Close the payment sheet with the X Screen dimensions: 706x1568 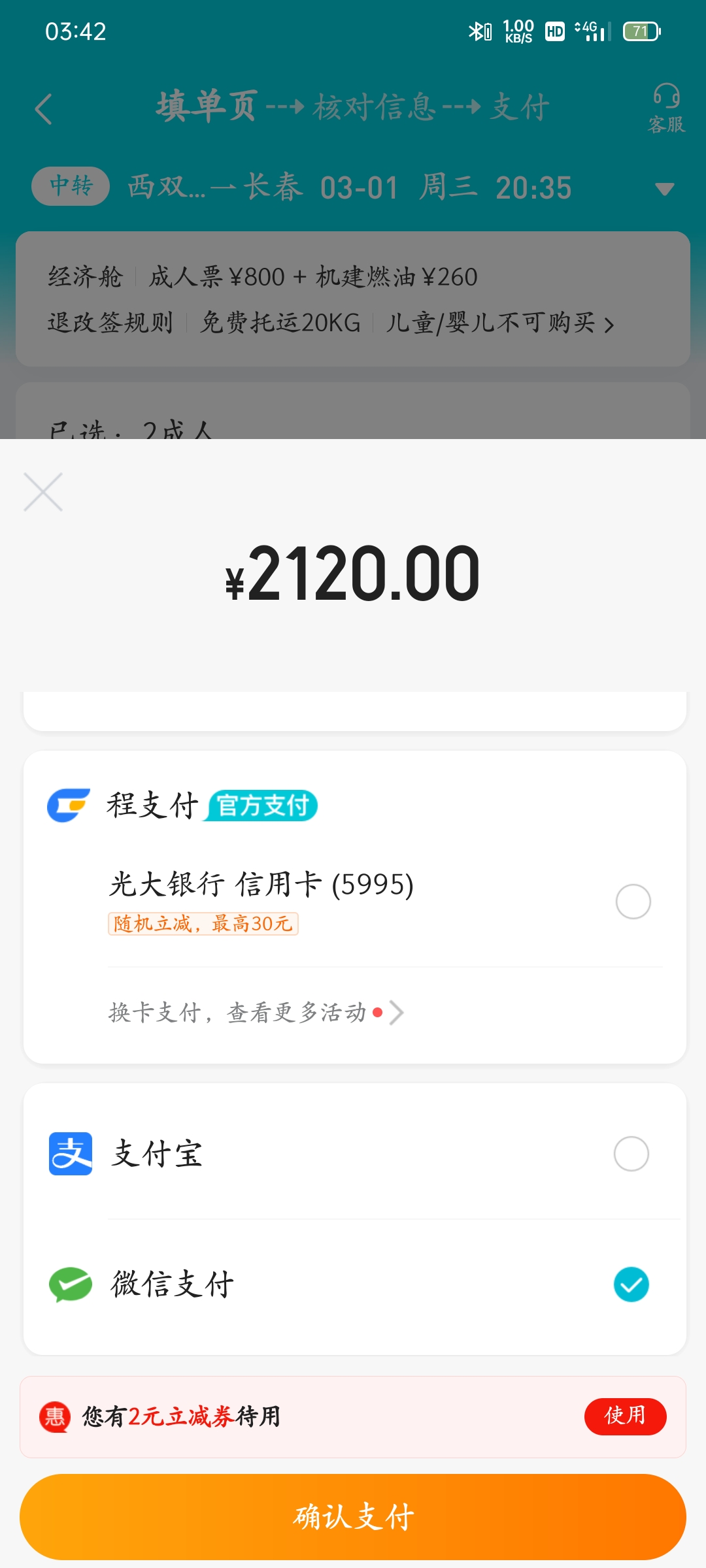[x=43, y=492]
